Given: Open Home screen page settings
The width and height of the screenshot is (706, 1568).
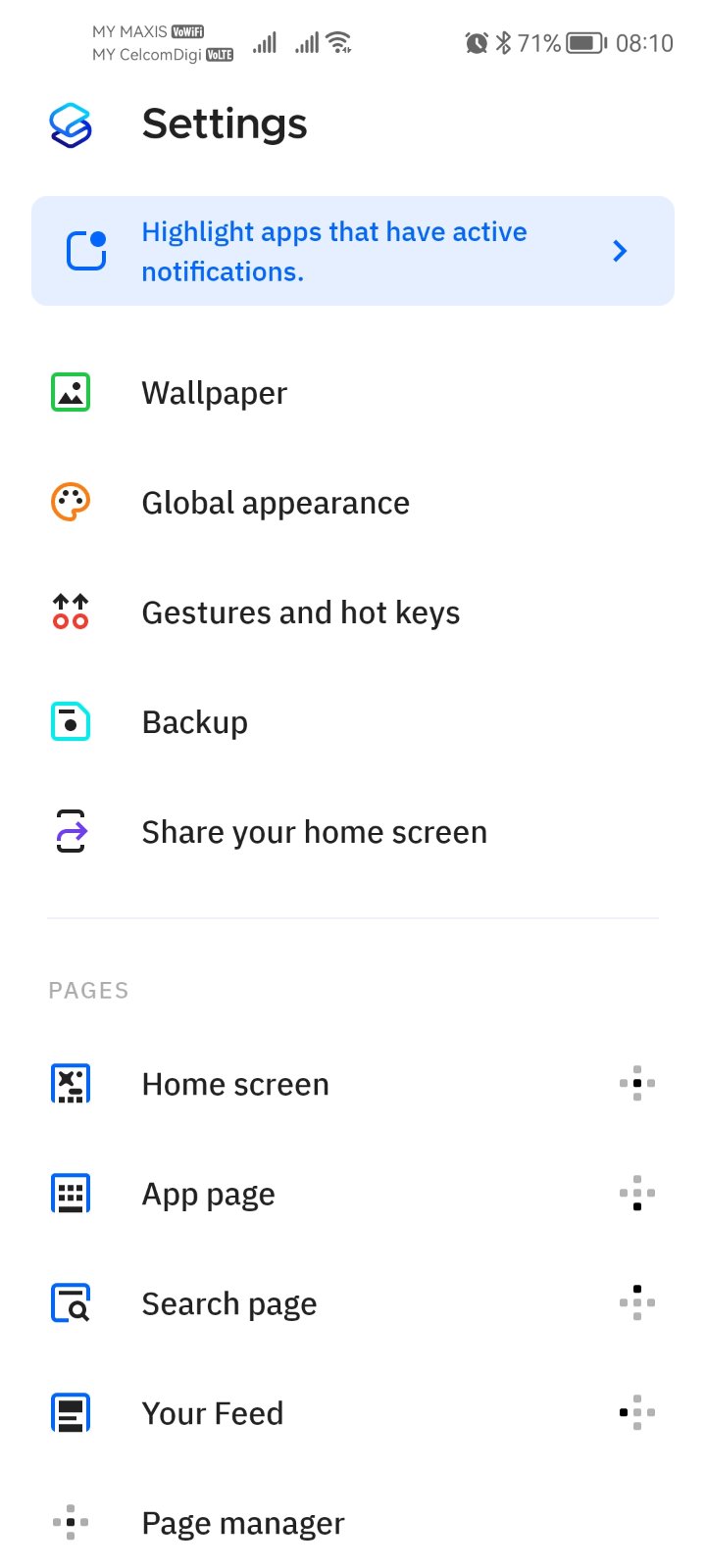Looking at the screenshot, I should pyautogui.click(x=235, y=1084).
